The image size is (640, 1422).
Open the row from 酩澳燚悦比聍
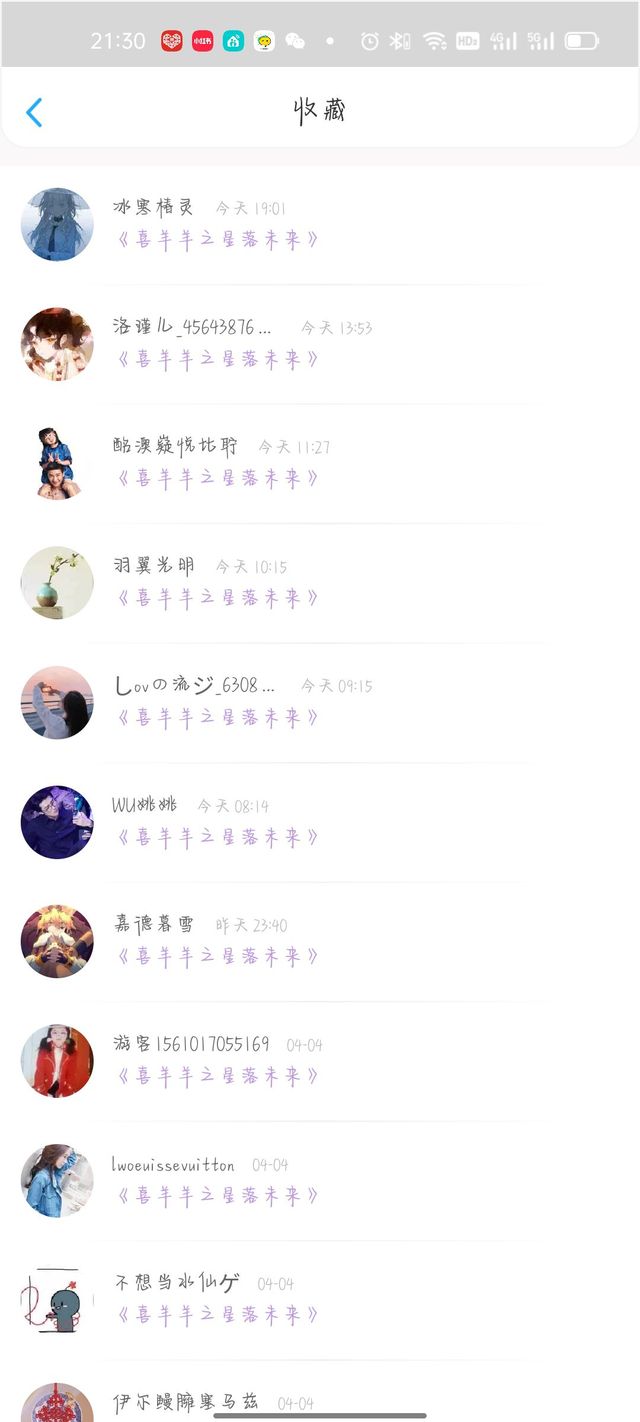(x=320, y=464)
